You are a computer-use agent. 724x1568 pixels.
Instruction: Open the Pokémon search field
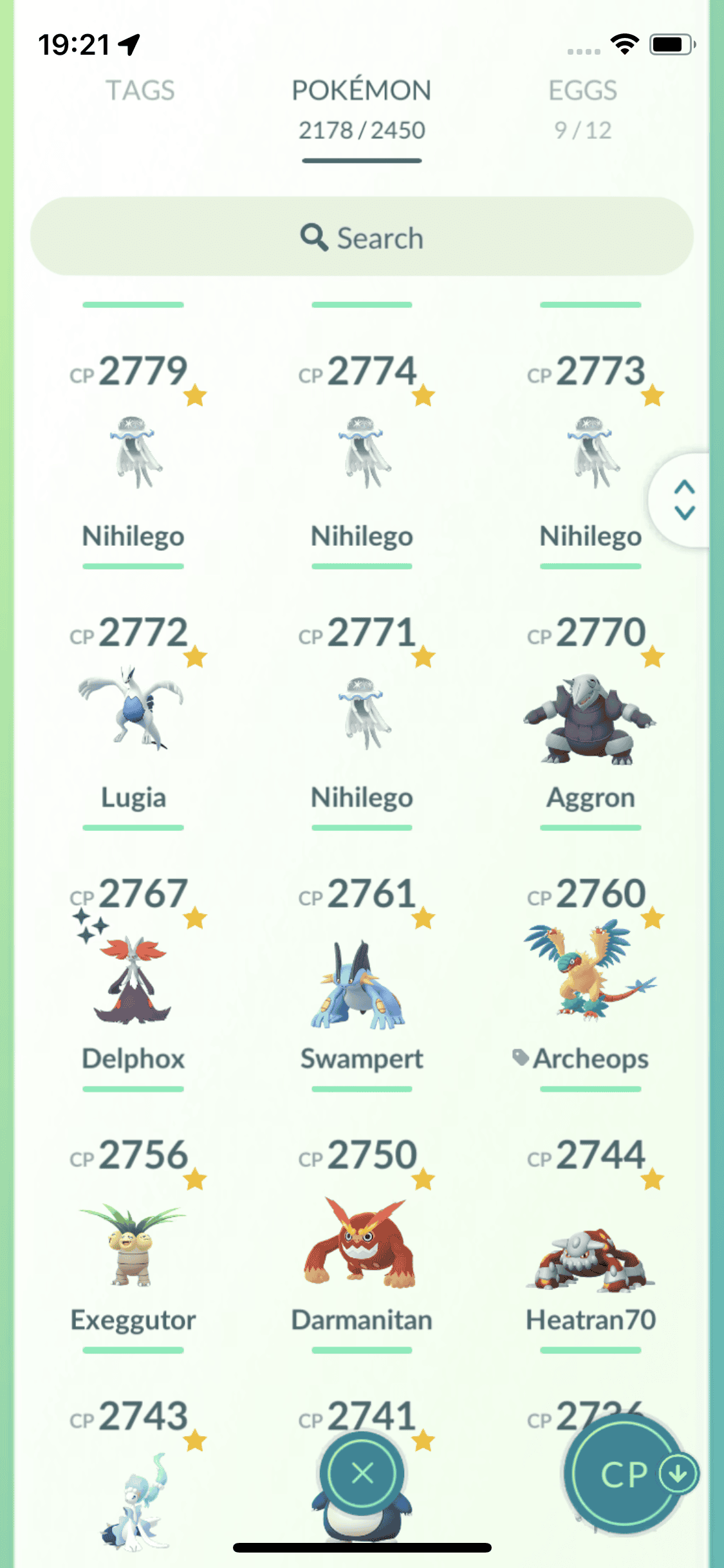tap(362, 238)
